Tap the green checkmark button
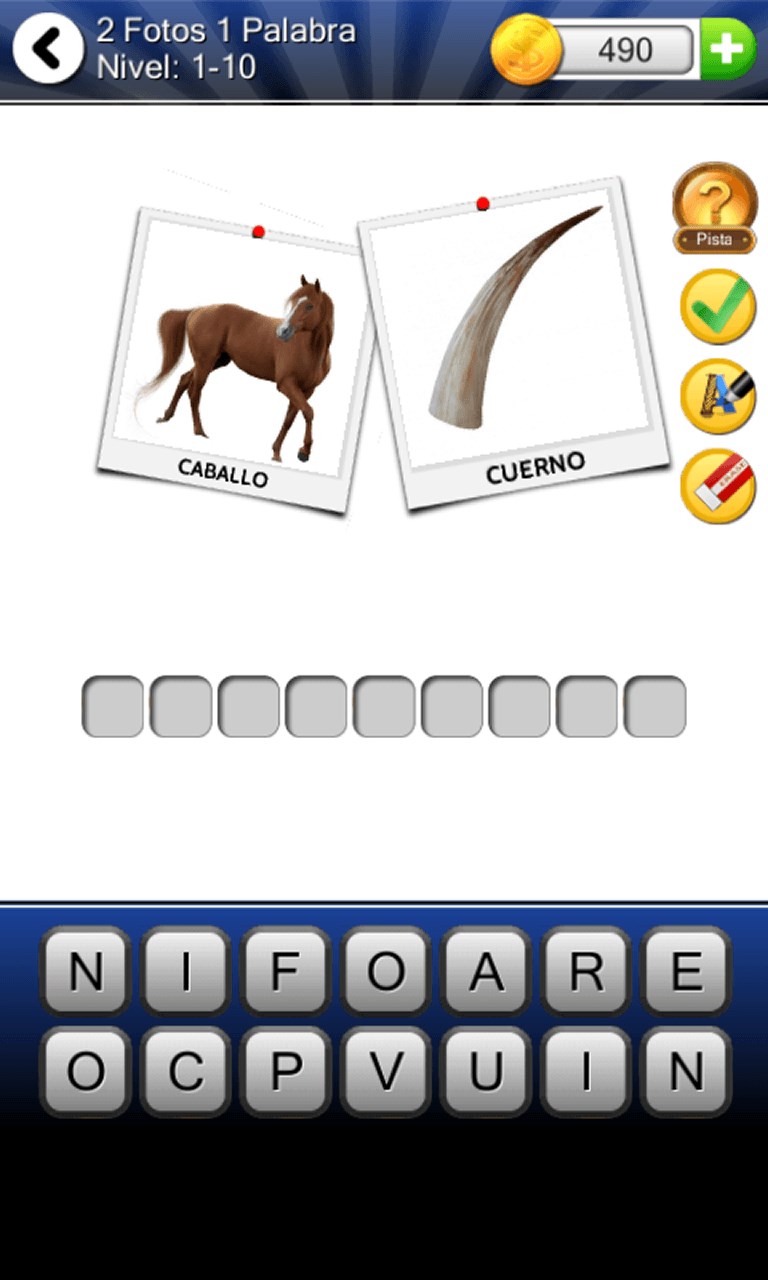The height and width of the screenshot is (1280, 768). pyautogui.click(x=717, y=307)
